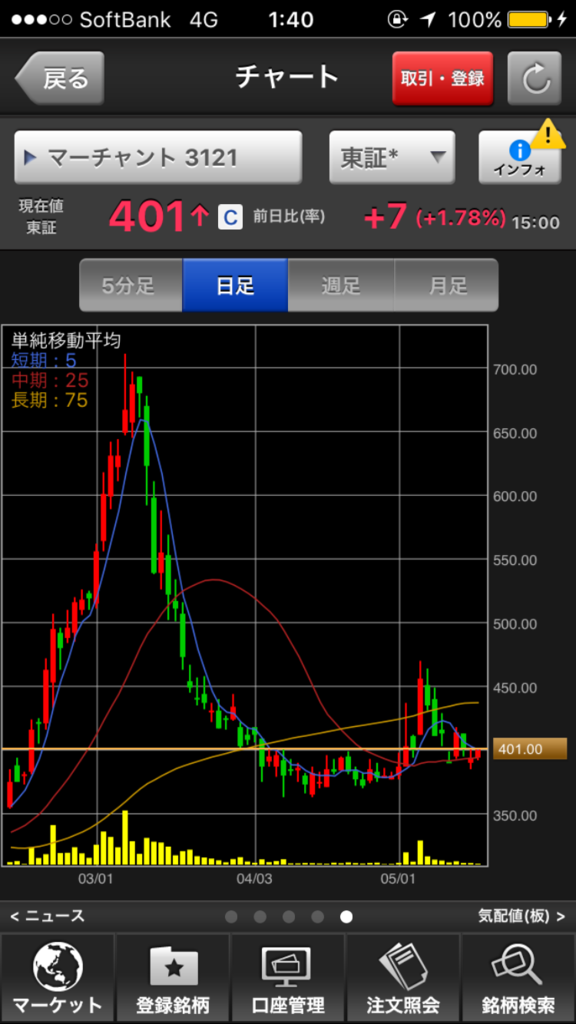Open the マーケット tab
576x1024 pixels.
(x=57, y=979)
